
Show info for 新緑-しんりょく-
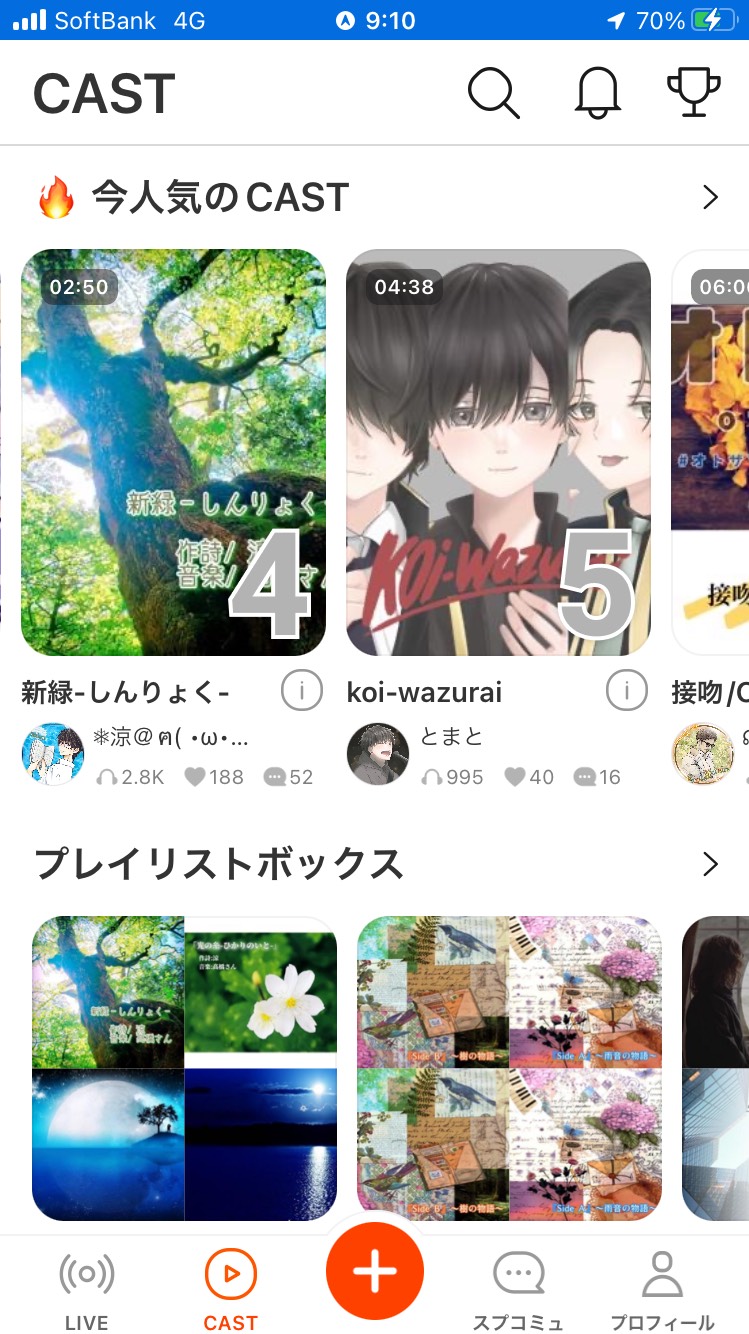click(x=301, y=691)
